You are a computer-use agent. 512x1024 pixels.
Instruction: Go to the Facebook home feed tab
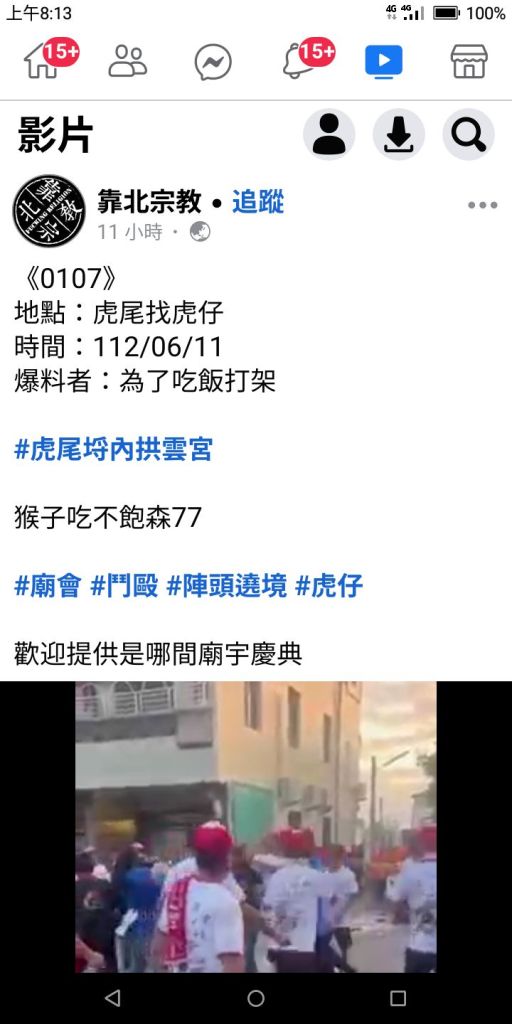point(42,62)
